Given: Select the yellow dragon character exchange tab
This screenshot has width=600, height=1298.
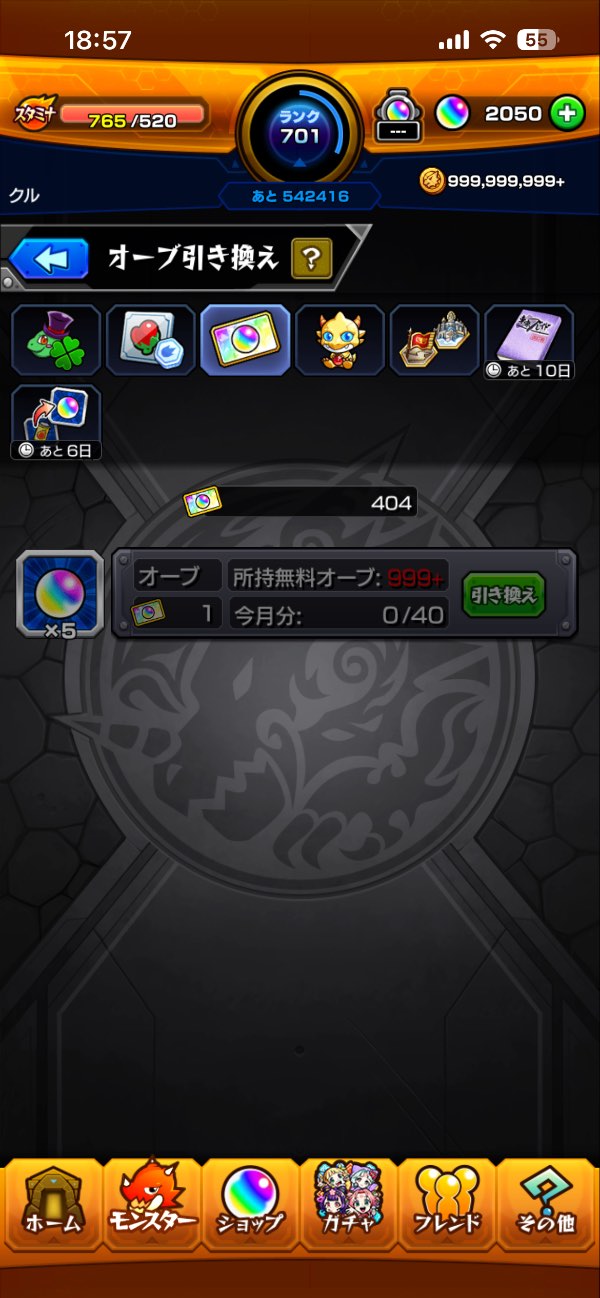Looking at the screenshot, I should (340, 341).
